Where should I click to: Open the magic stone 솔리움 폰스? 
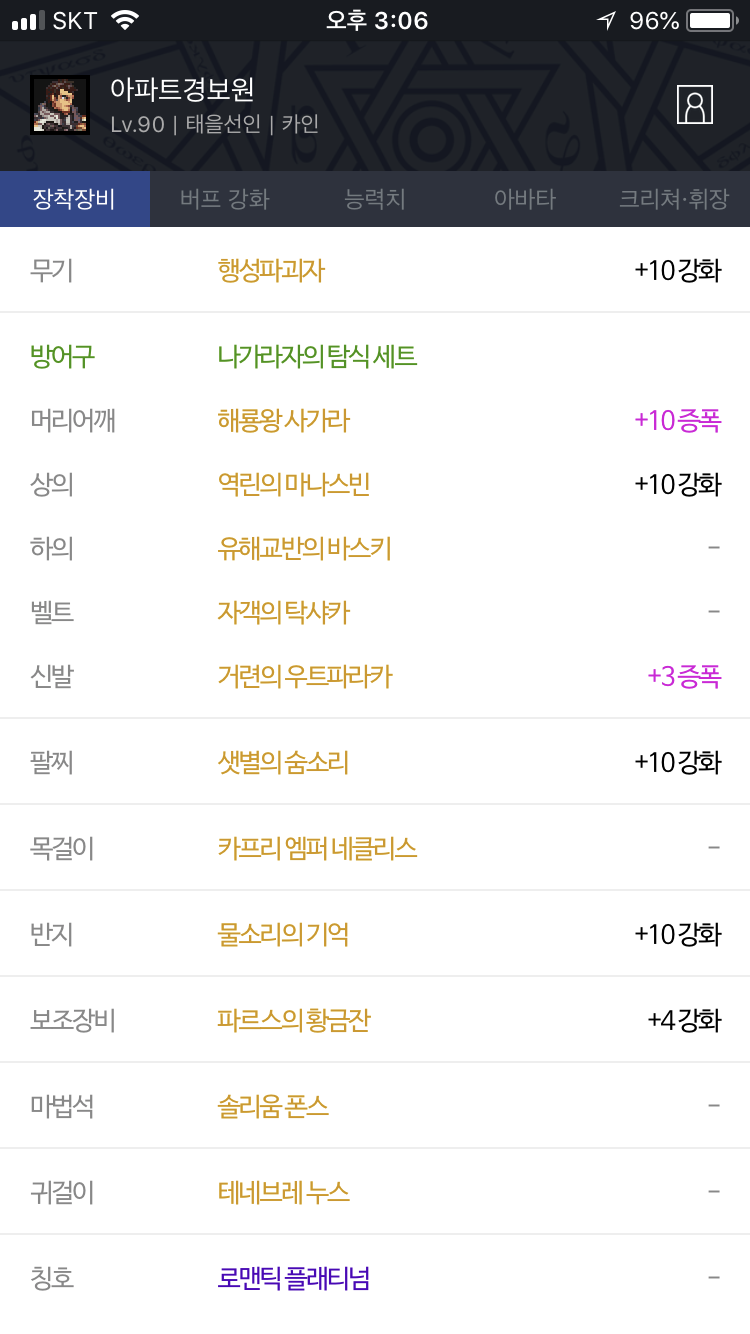click(375, 1106)
